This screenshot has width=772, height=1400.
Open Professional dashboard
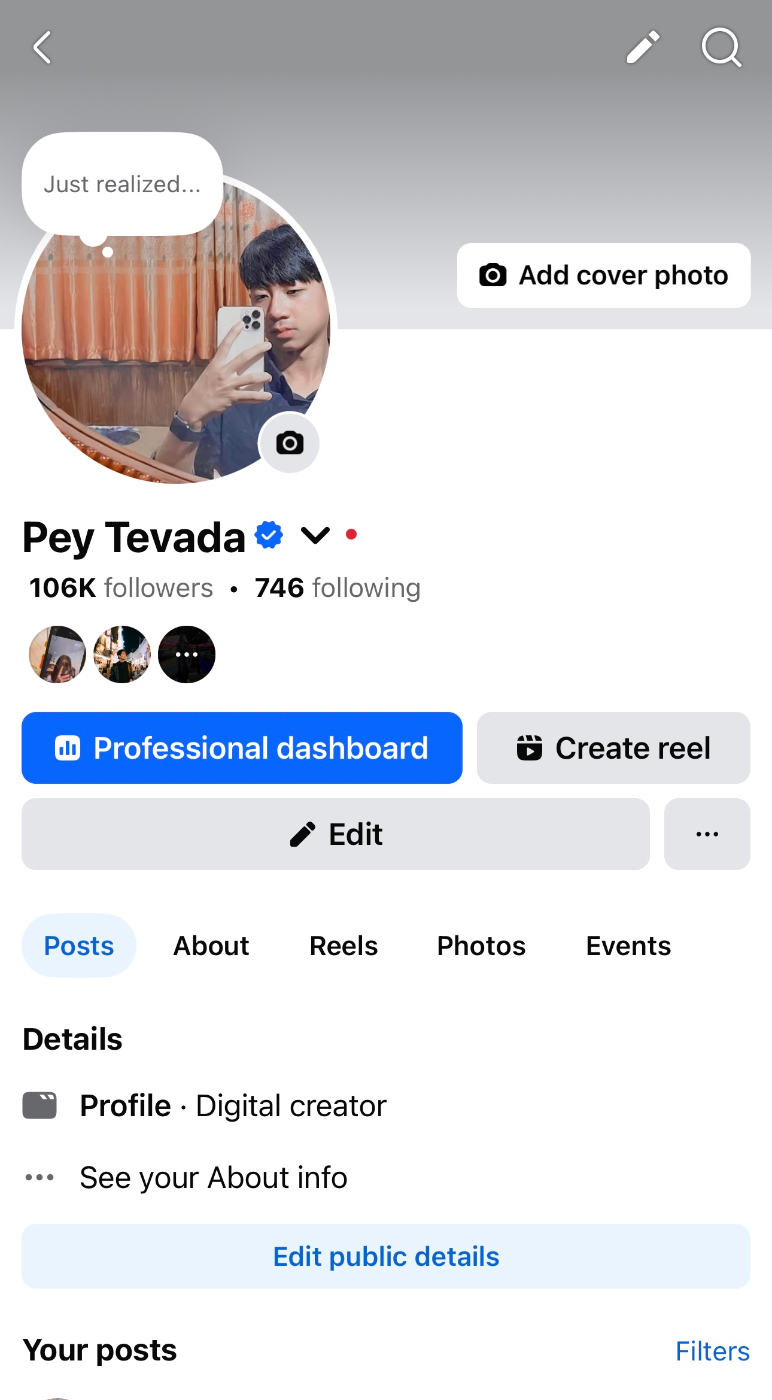(242, 748)
